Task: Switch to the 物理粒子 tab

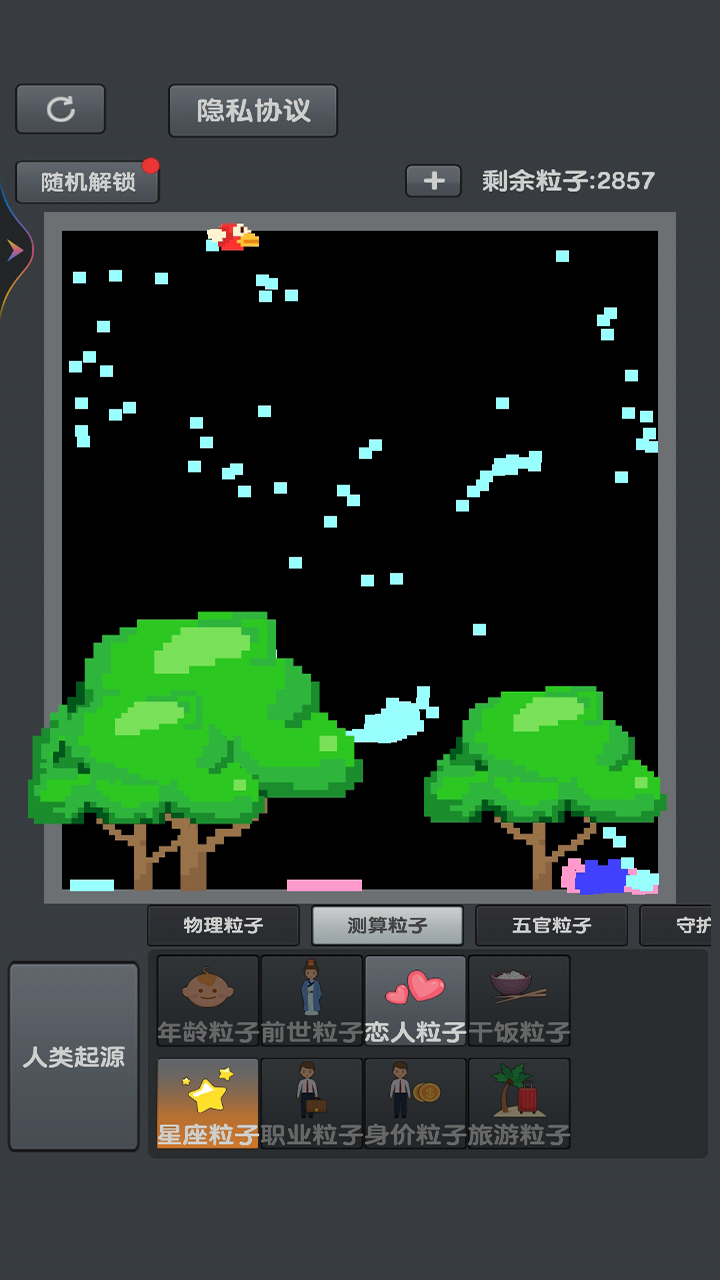Action: click(223, 925)
